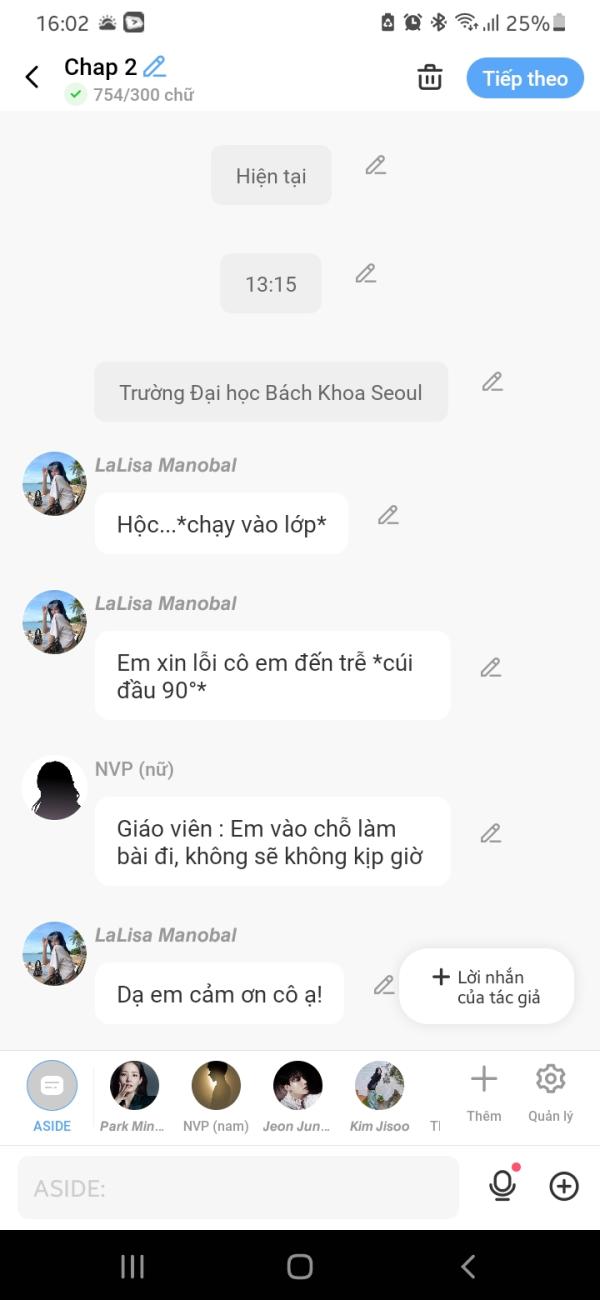This screenshot has height=1300, width=600.
Task: Open Quản lý character settings
Action: pyautogui.click(x=550, y=1090)
